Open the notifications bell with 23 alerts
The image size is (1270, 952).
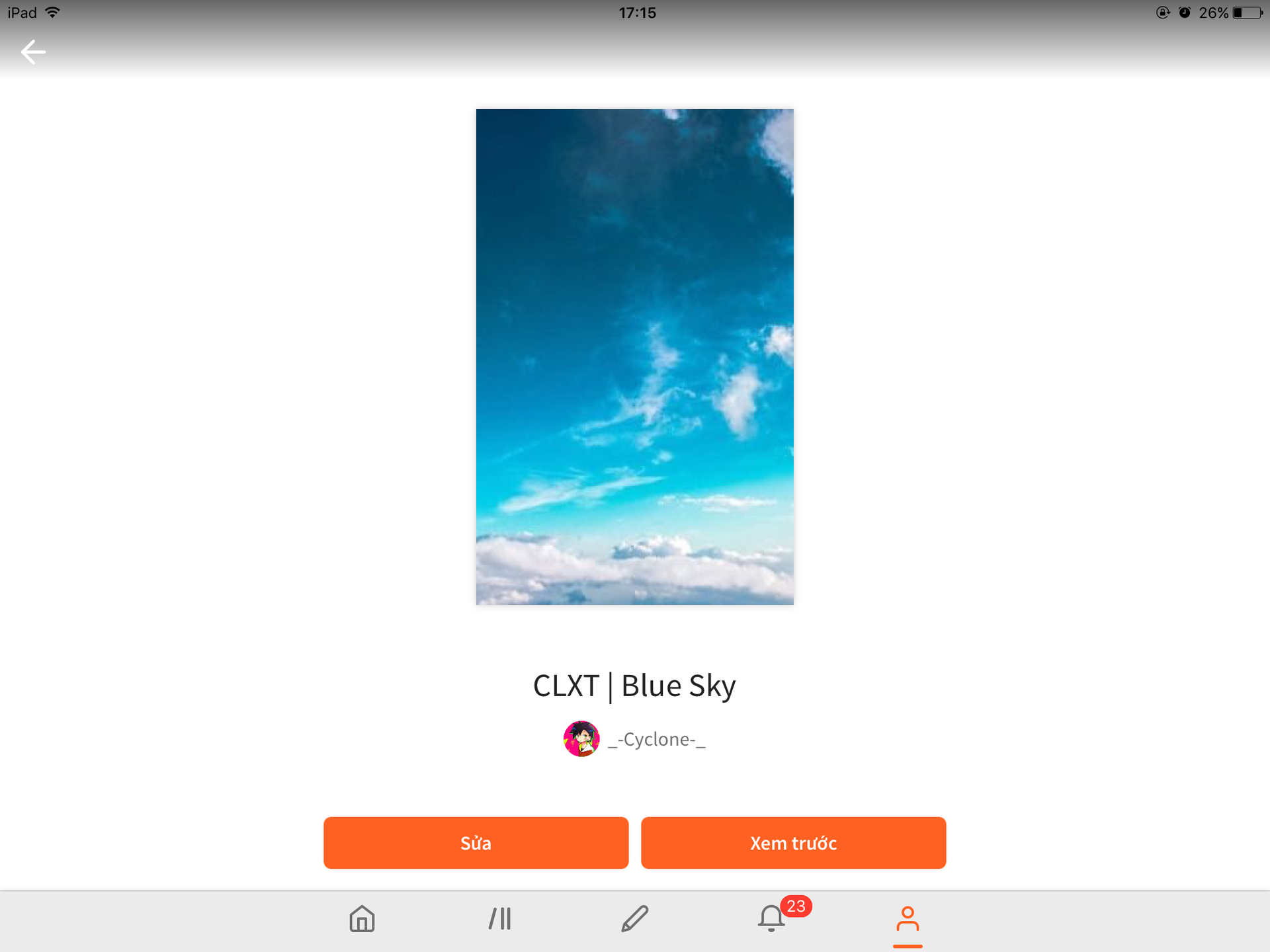(772, 918)
